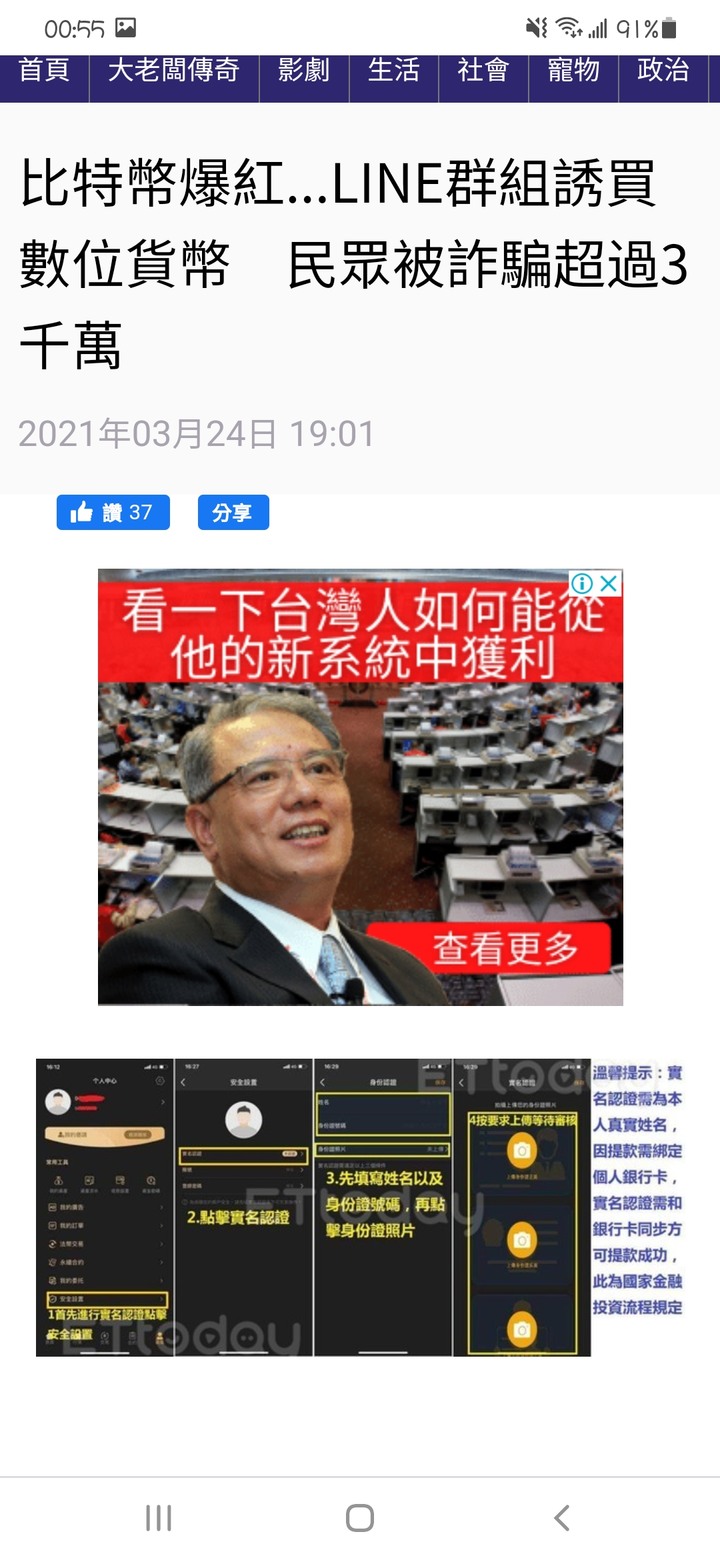This screenshot has height=1560, width=720.
Task: Switch to the 首頁 tab
Action: (44, 72)
